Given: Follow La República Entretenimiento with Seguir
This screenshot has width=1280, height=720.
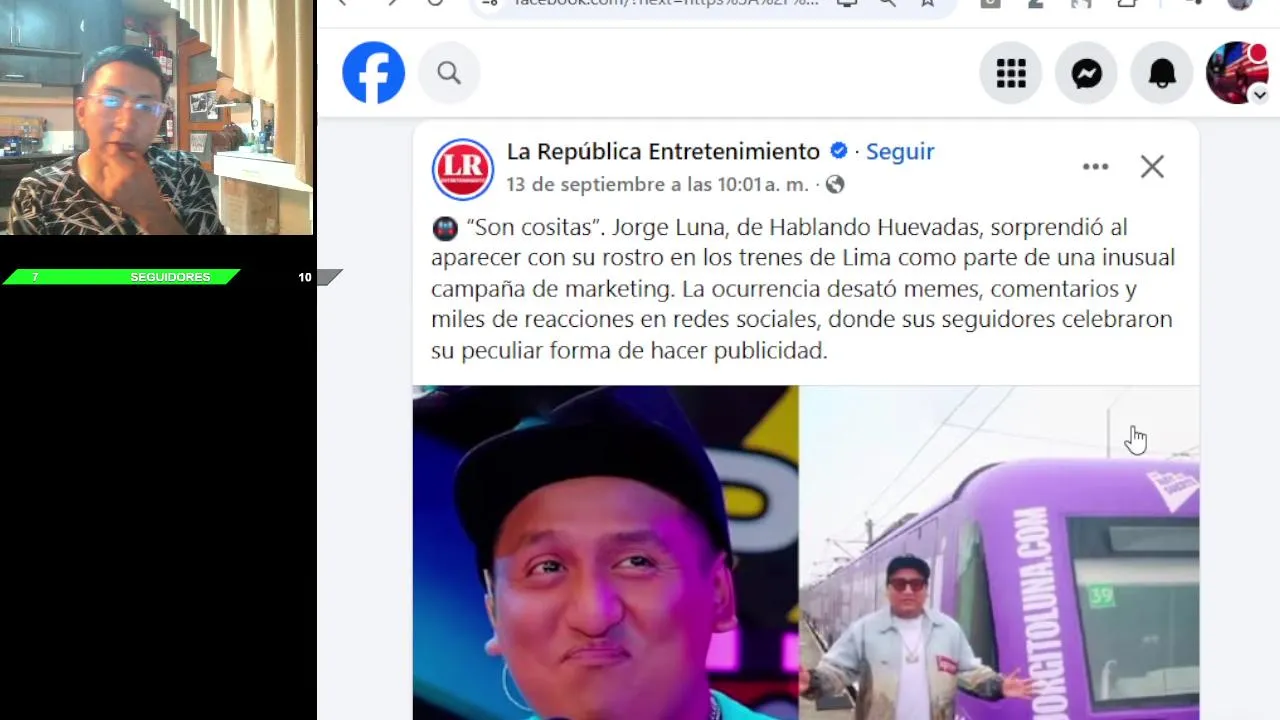Looking at the screenshot, I should 899,151.
